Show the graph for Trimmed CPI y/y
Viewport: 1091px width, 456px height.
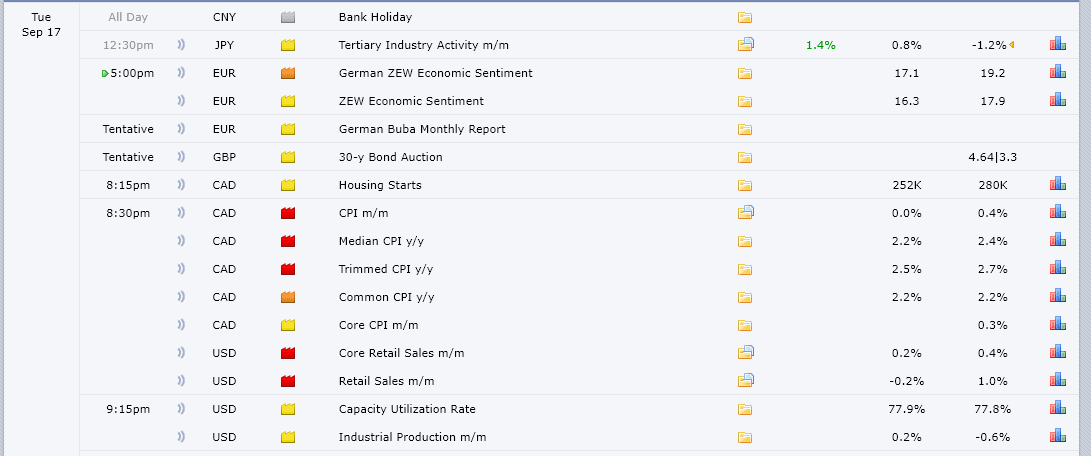point(1057,269)
